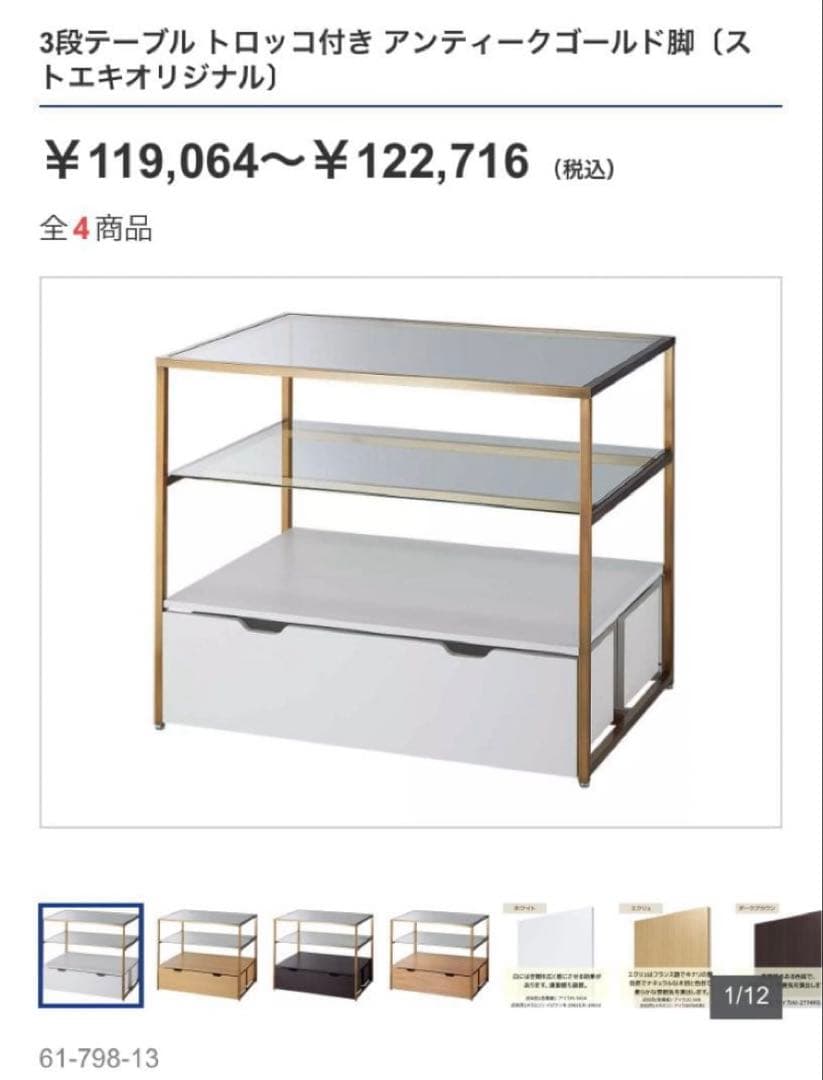View the ホワイト color sample thumbnail
The image size is (823, 1080).
551,950
